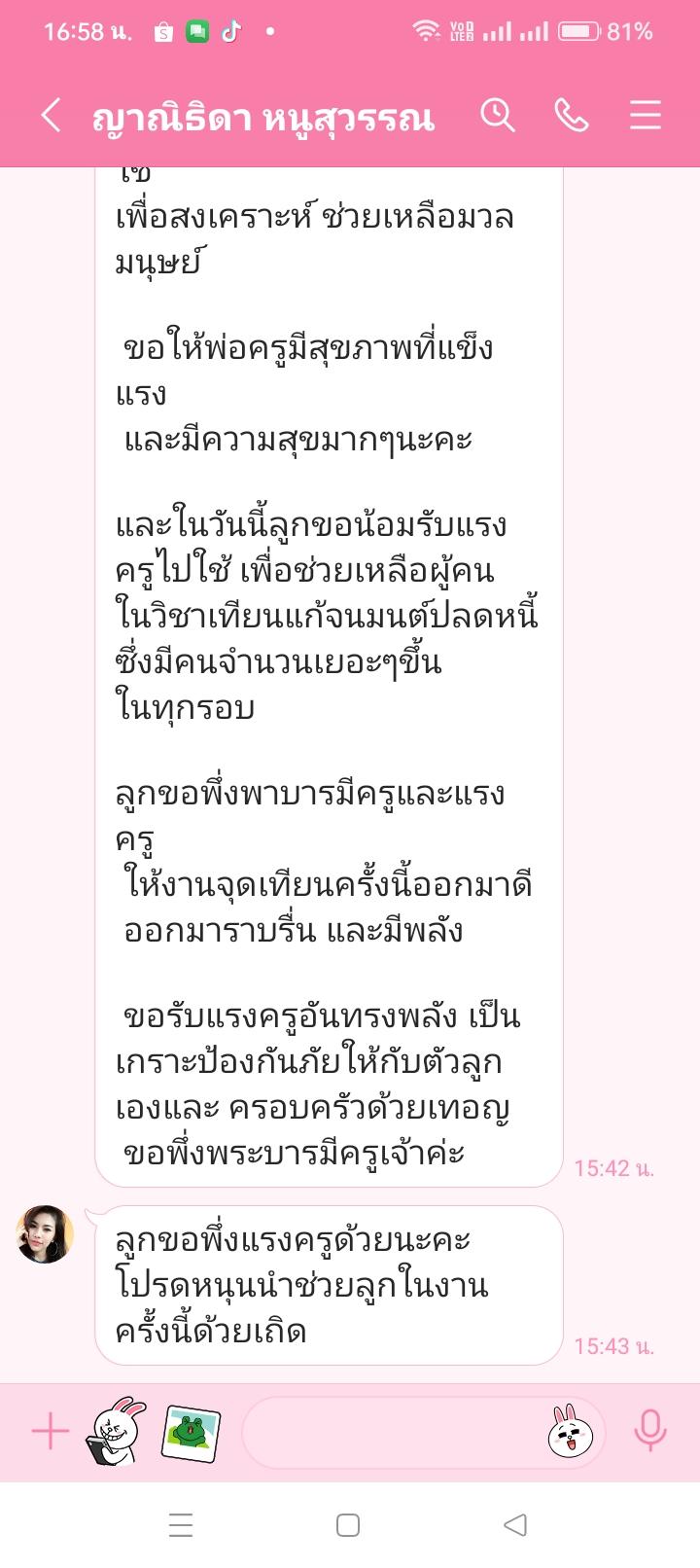Go back from the chat screen

click(51, 116)
